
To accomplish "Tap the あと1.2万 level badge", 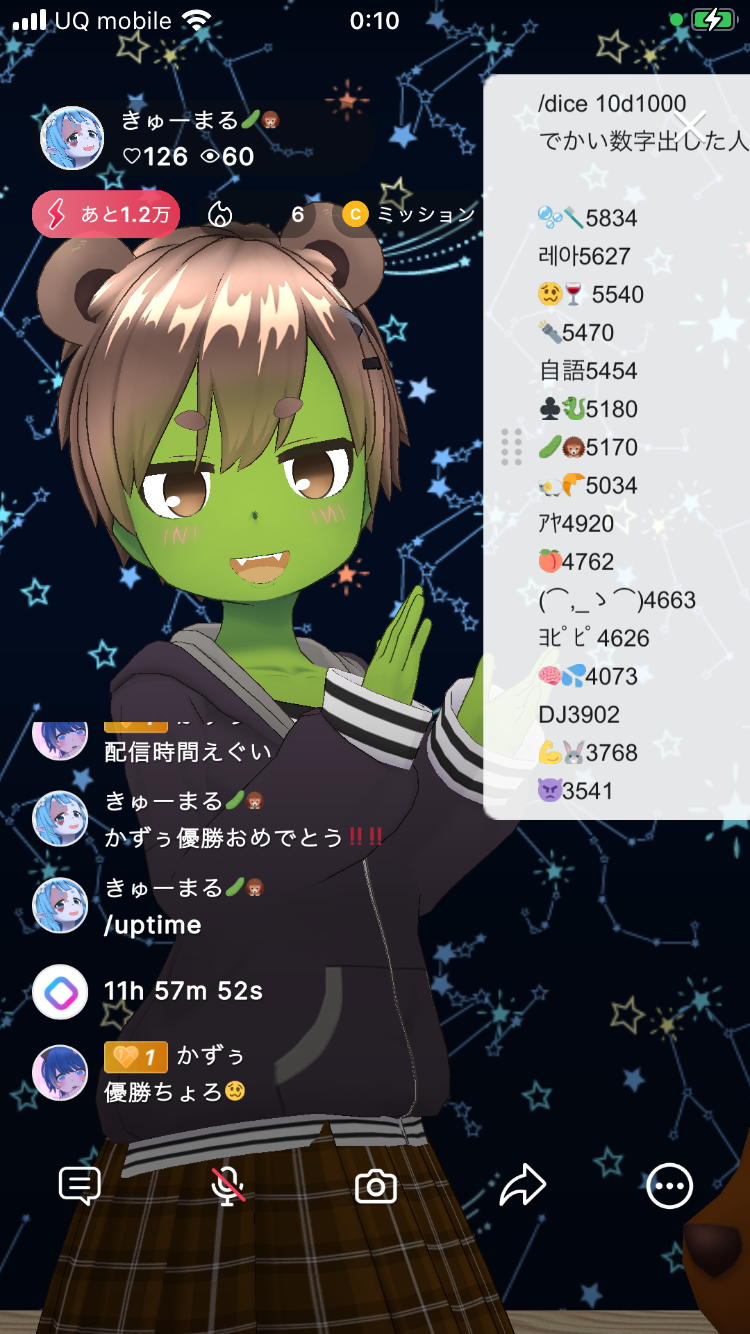I will 106,214.
